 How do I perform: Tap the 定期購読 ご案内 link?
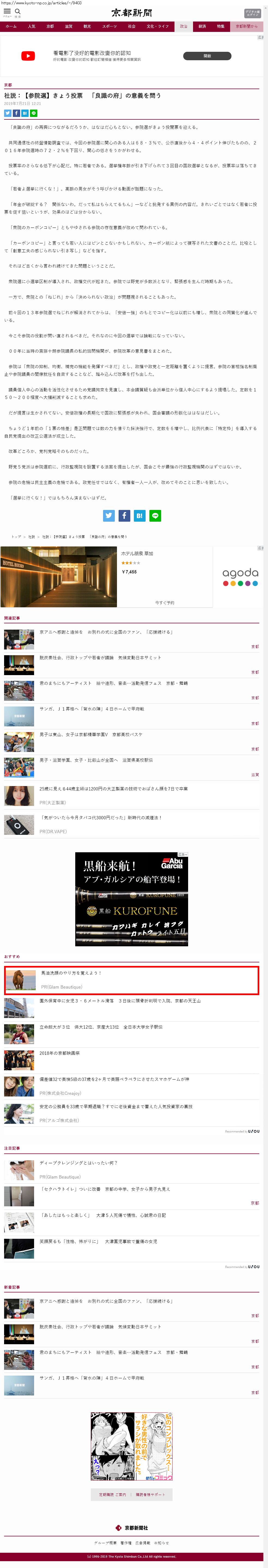click(112, 1494)
